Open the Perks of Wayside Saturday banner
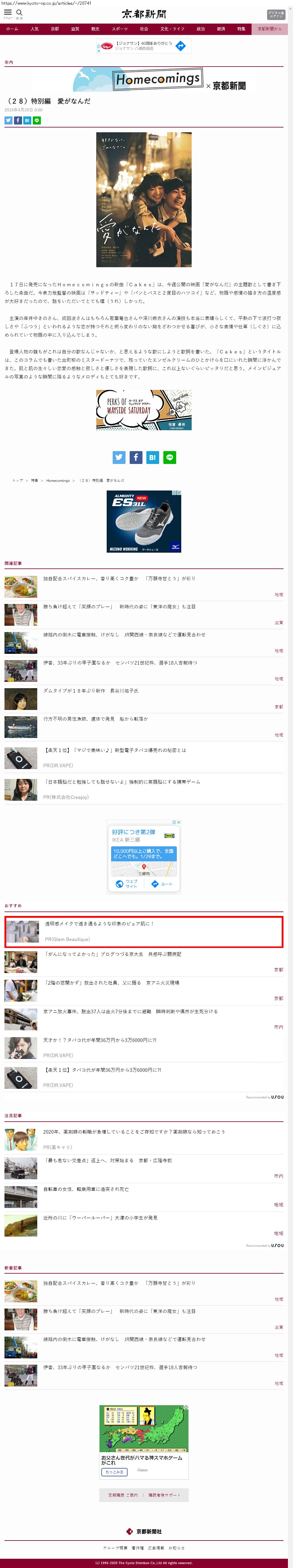 click(144, 410)
